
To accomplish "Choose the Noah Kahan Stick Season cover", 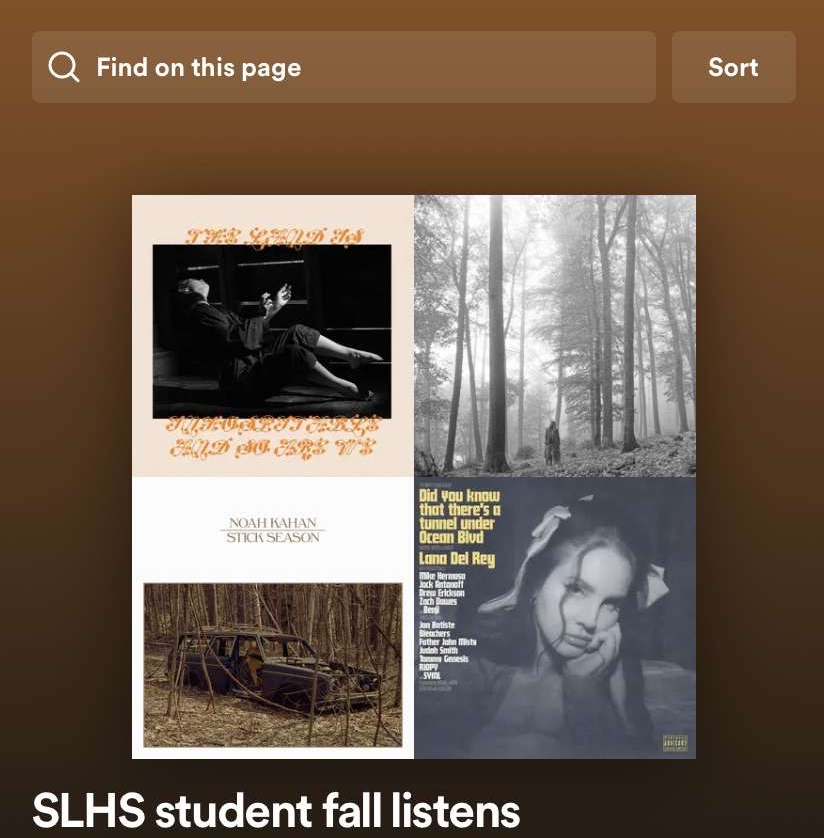I will [272, 617].
